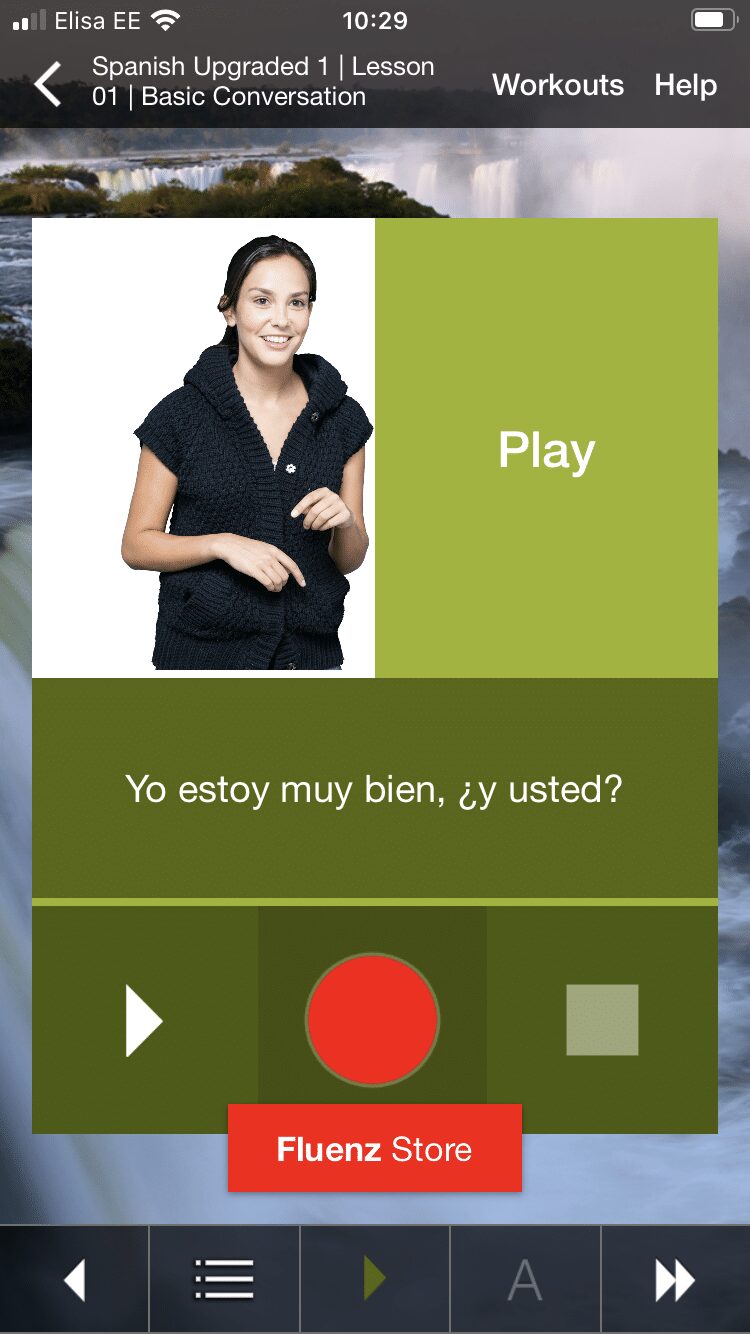Screen dimensions: 750x1334
Task: Tap the green Play tile
Action: [546, 449]
